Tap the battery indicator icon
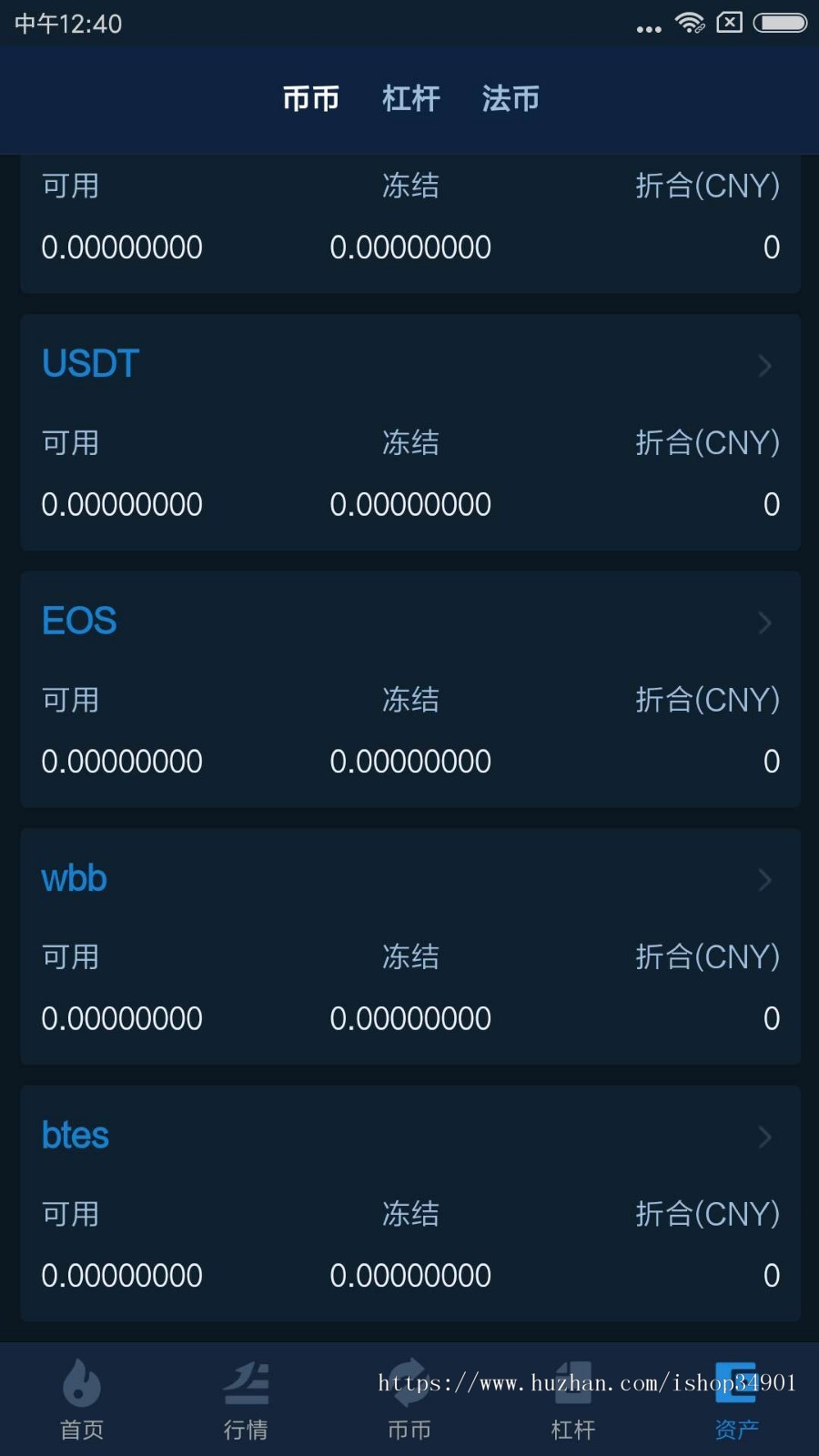 [x=778, y=23]
